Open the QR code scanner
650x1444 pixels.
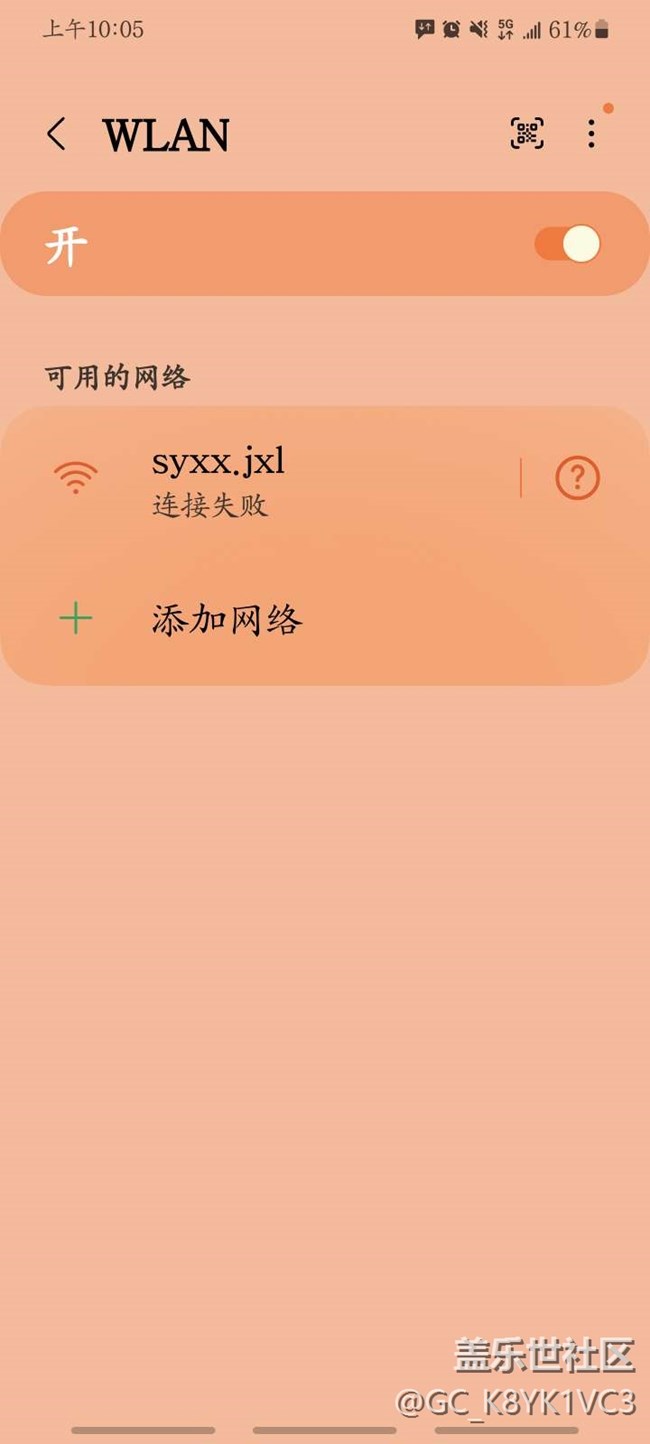[527, 133]
